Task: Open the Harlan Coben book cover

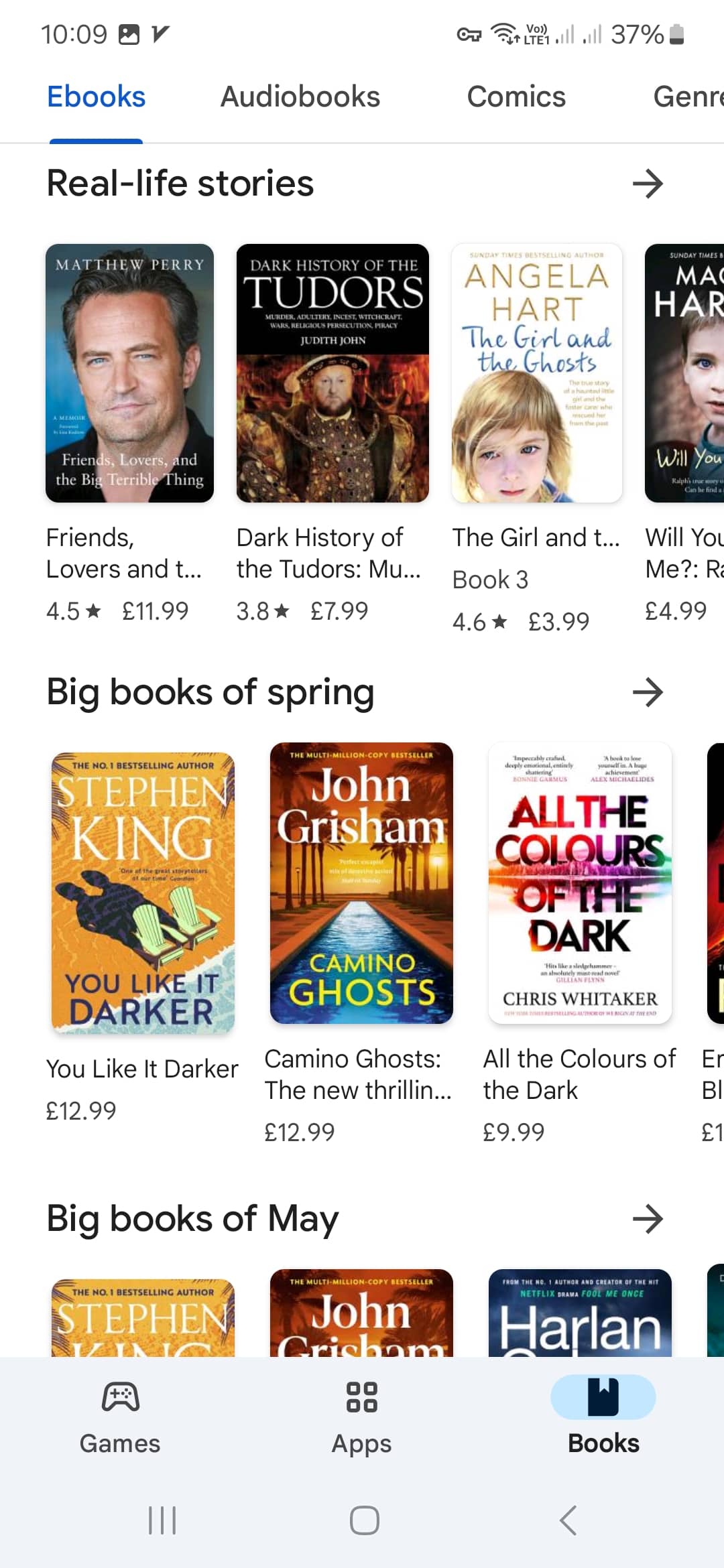Action: click(x=580, y=1313)
